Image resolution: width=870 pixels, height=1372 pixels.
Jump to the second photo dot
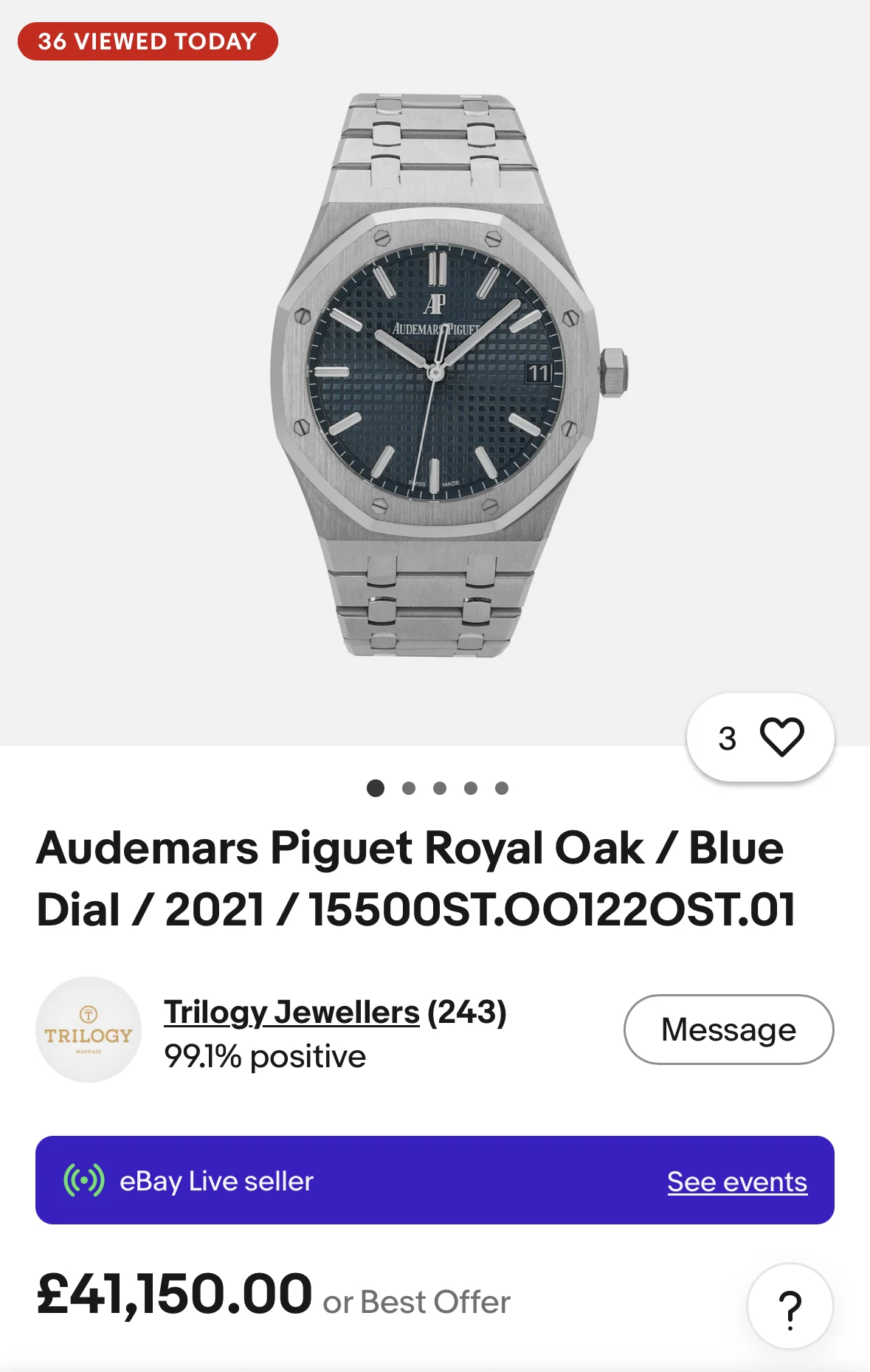[409, 788]
